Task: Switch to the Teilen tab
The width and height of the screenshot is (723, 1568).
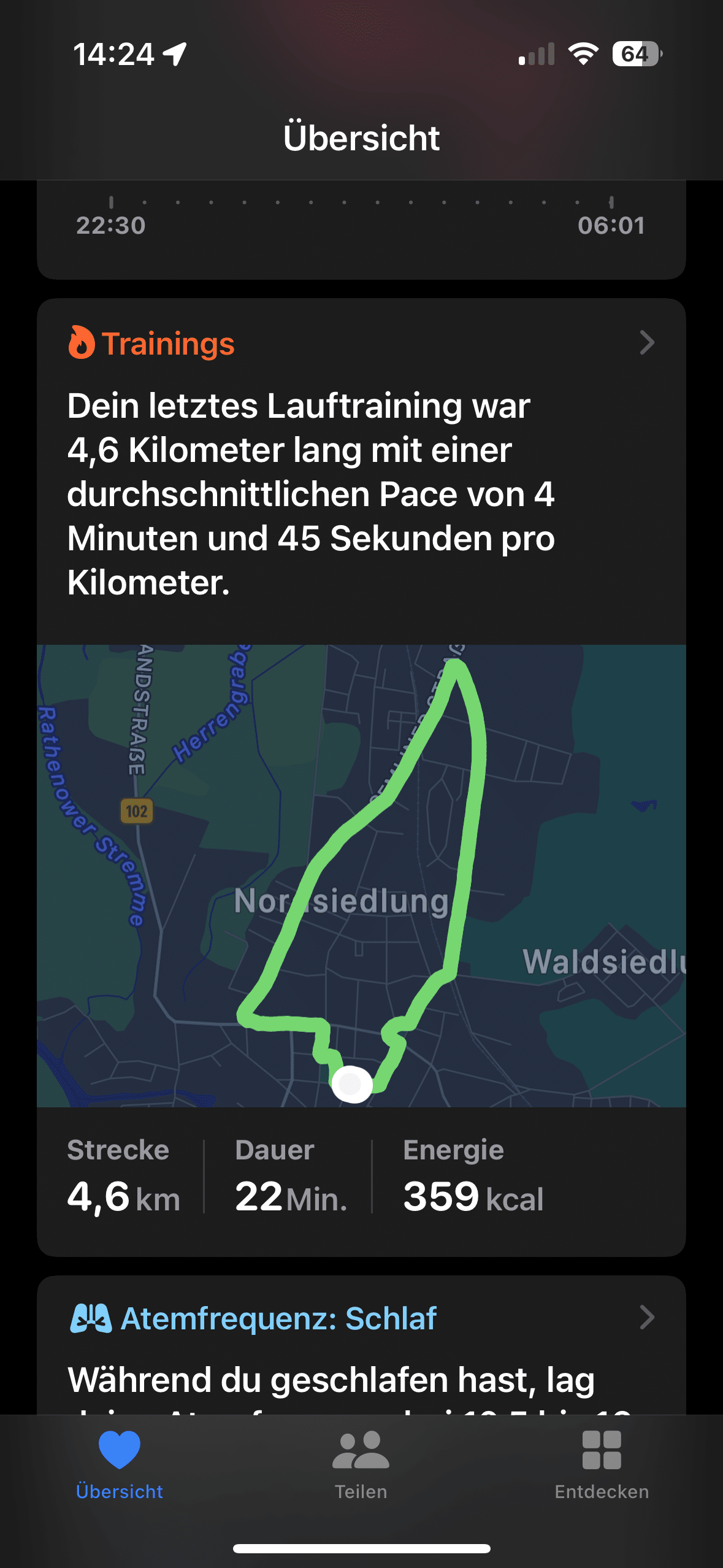Action: coord(361,1464)
